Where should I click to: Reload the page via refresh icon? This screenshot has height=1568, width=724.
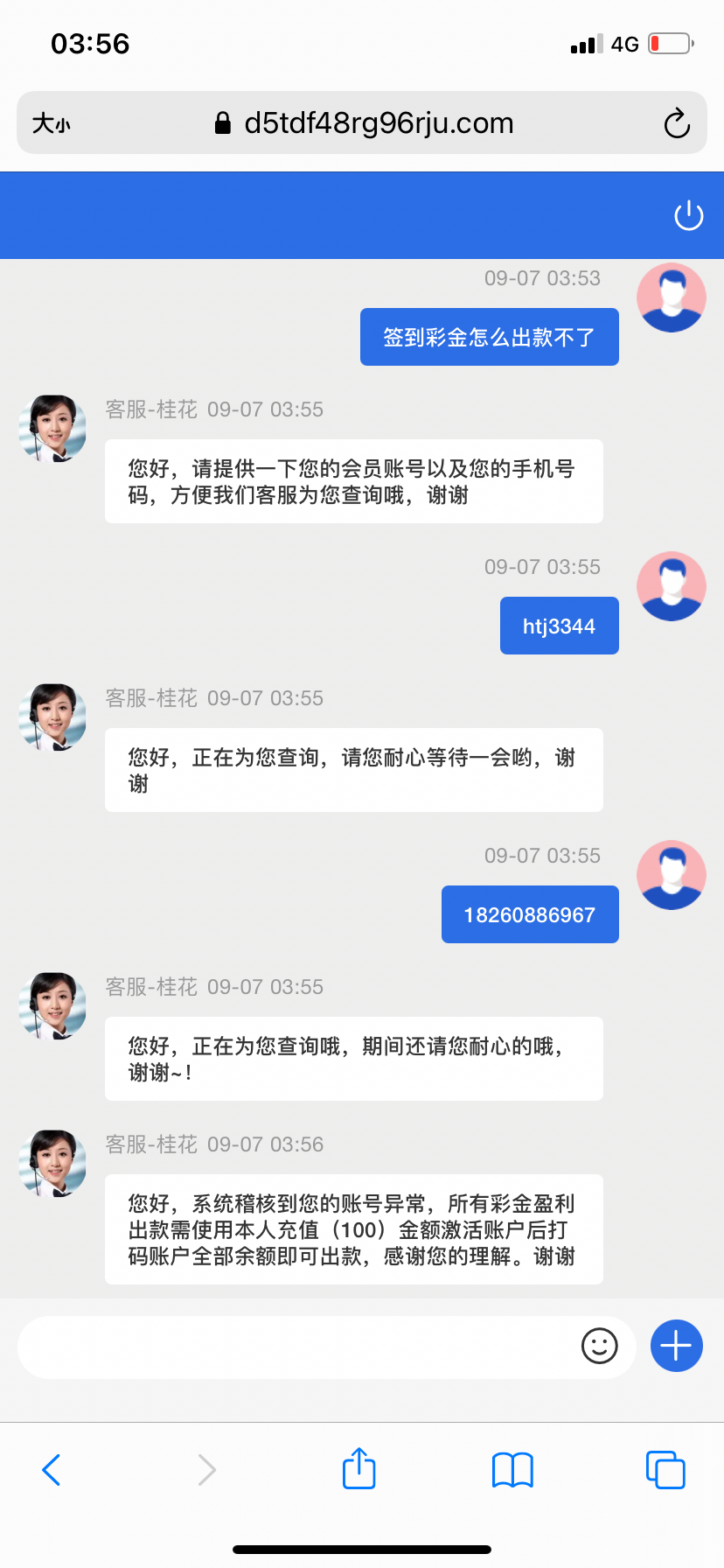[677, 123]
